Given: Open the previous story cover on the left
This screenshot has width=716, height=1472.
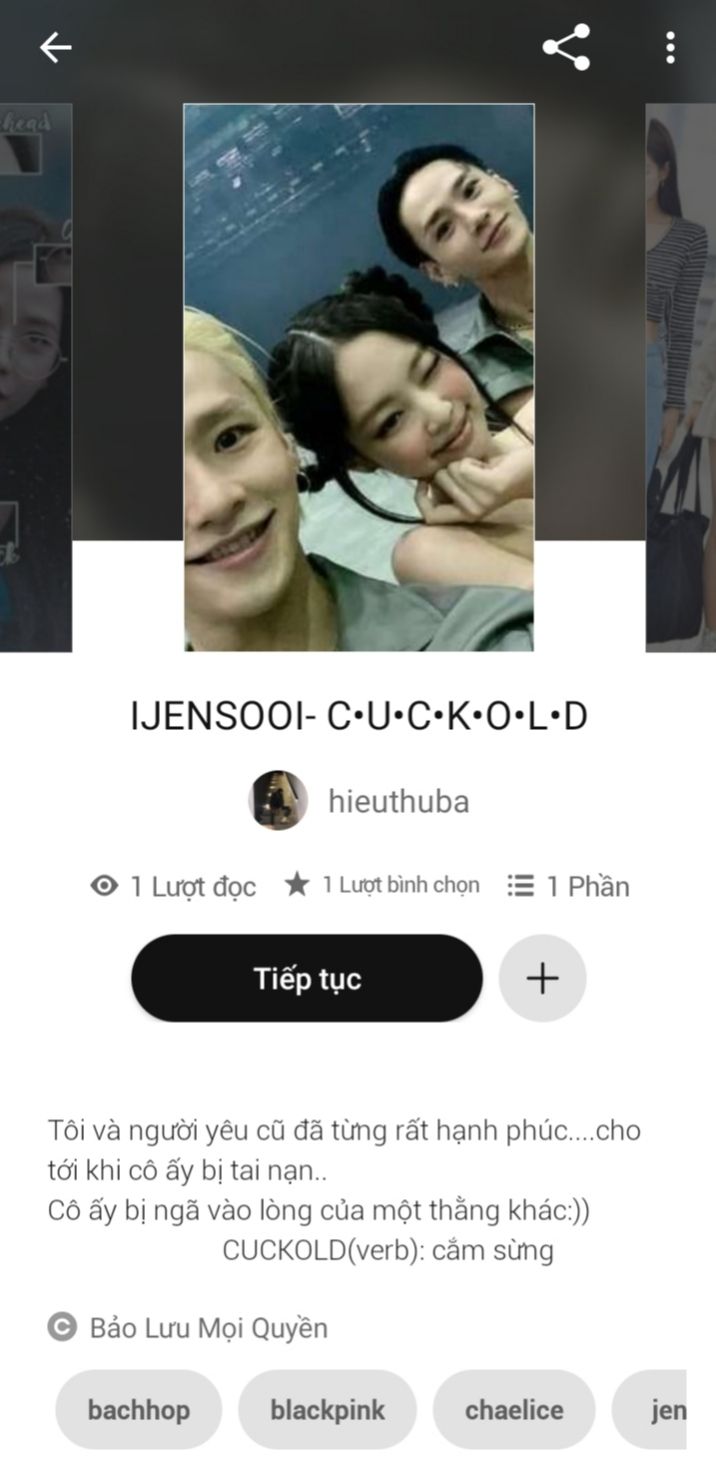Looking at the screenshot, I should 36,380.
